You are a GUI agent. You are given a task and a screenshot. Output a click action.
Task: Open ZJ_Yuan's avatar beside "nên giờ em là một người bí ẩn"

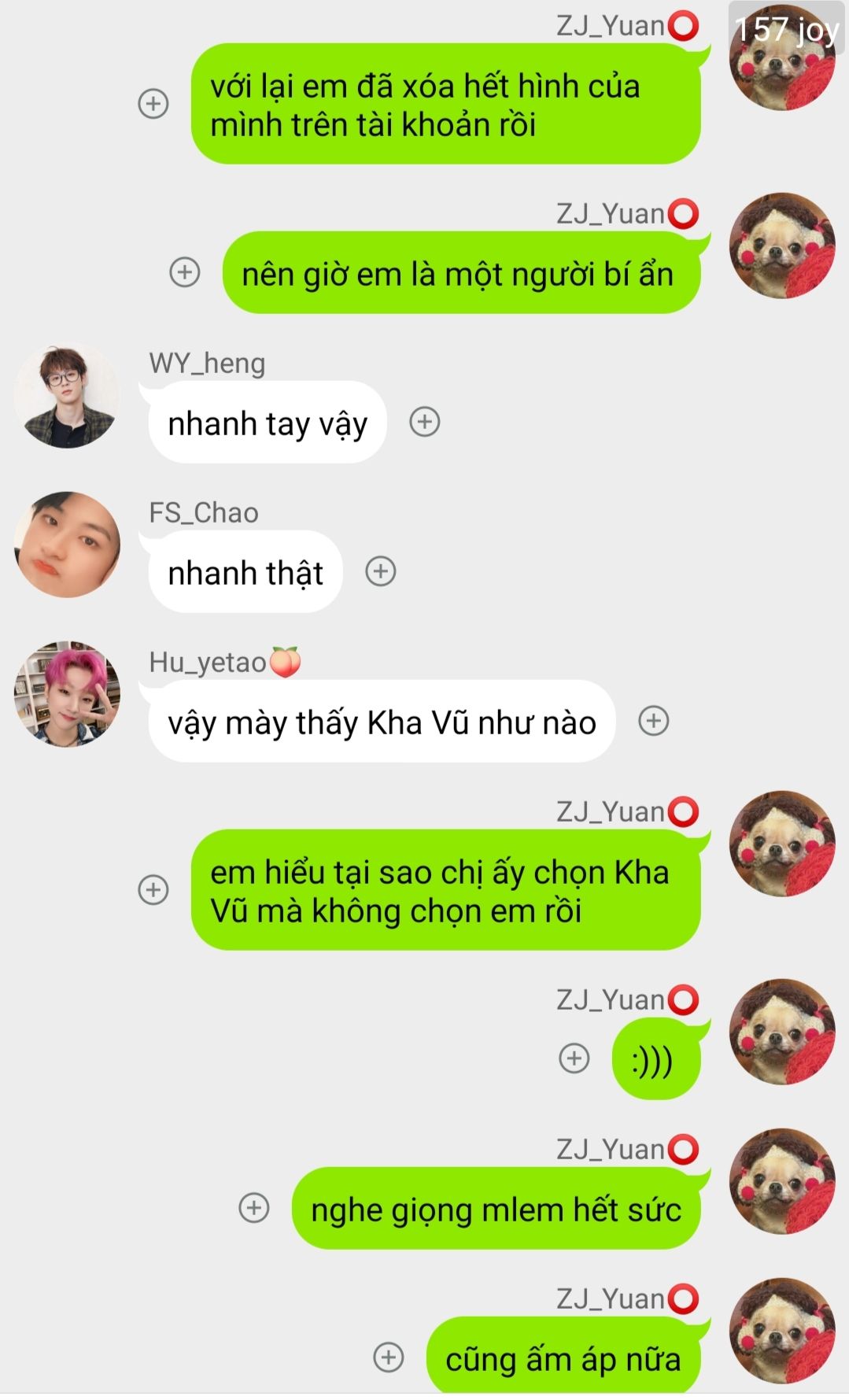tap(782, 246)
